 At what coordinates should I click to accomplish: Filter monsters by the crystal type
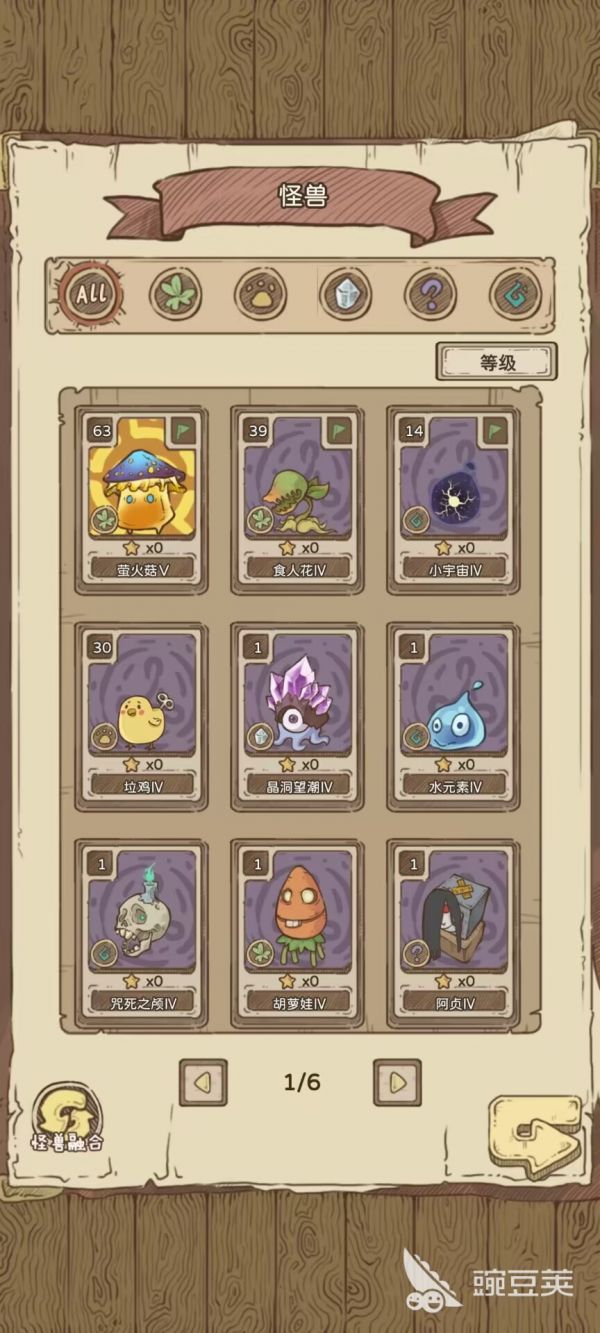pos(345,294)
